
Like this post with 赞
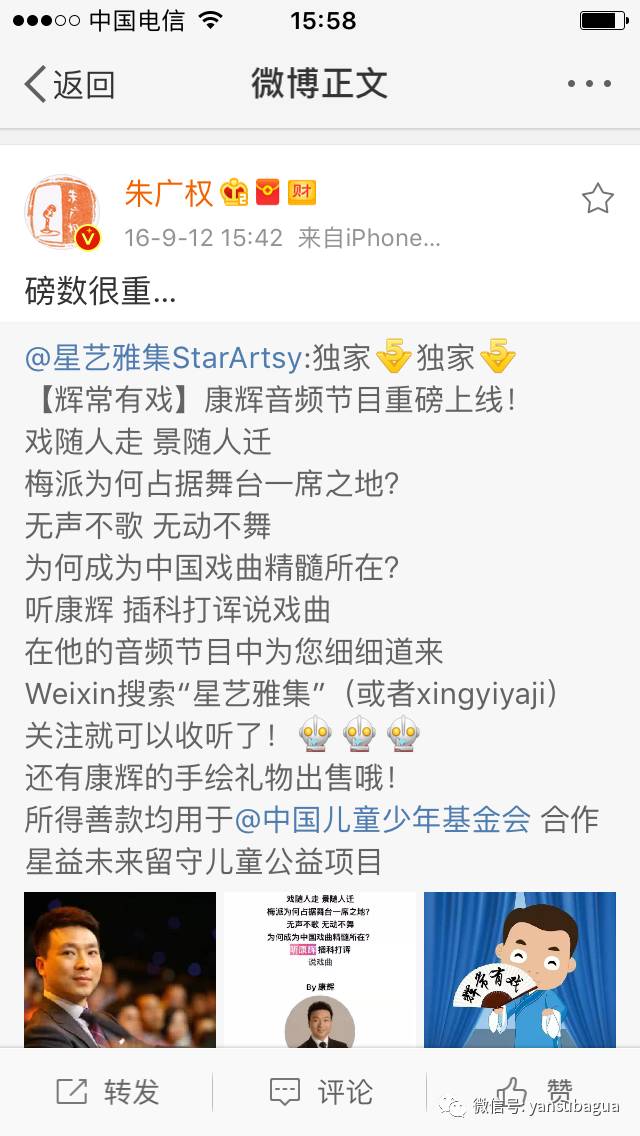pos(536,1090)
